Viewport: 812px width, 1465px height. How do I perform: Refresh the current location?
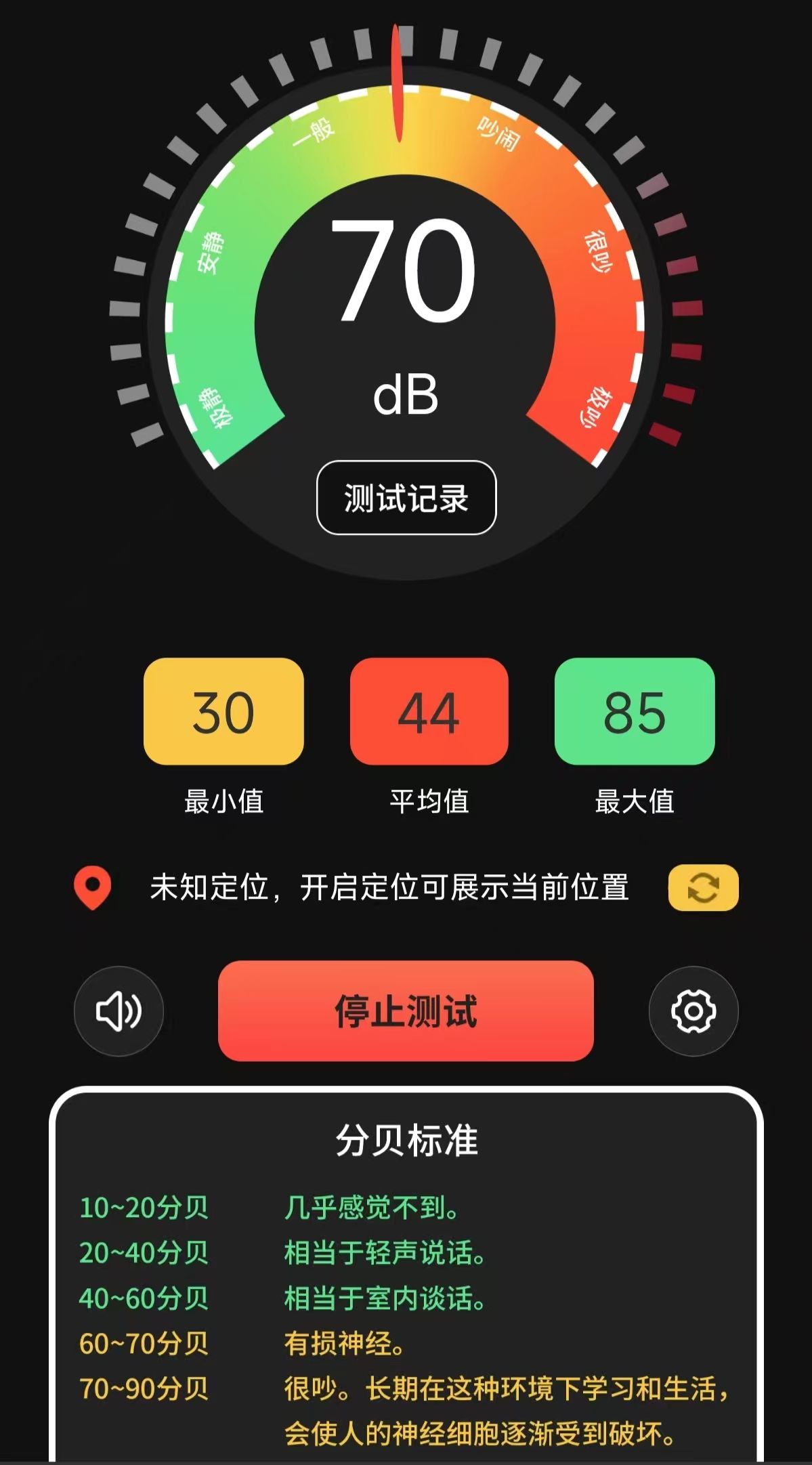tap(703, 887)
